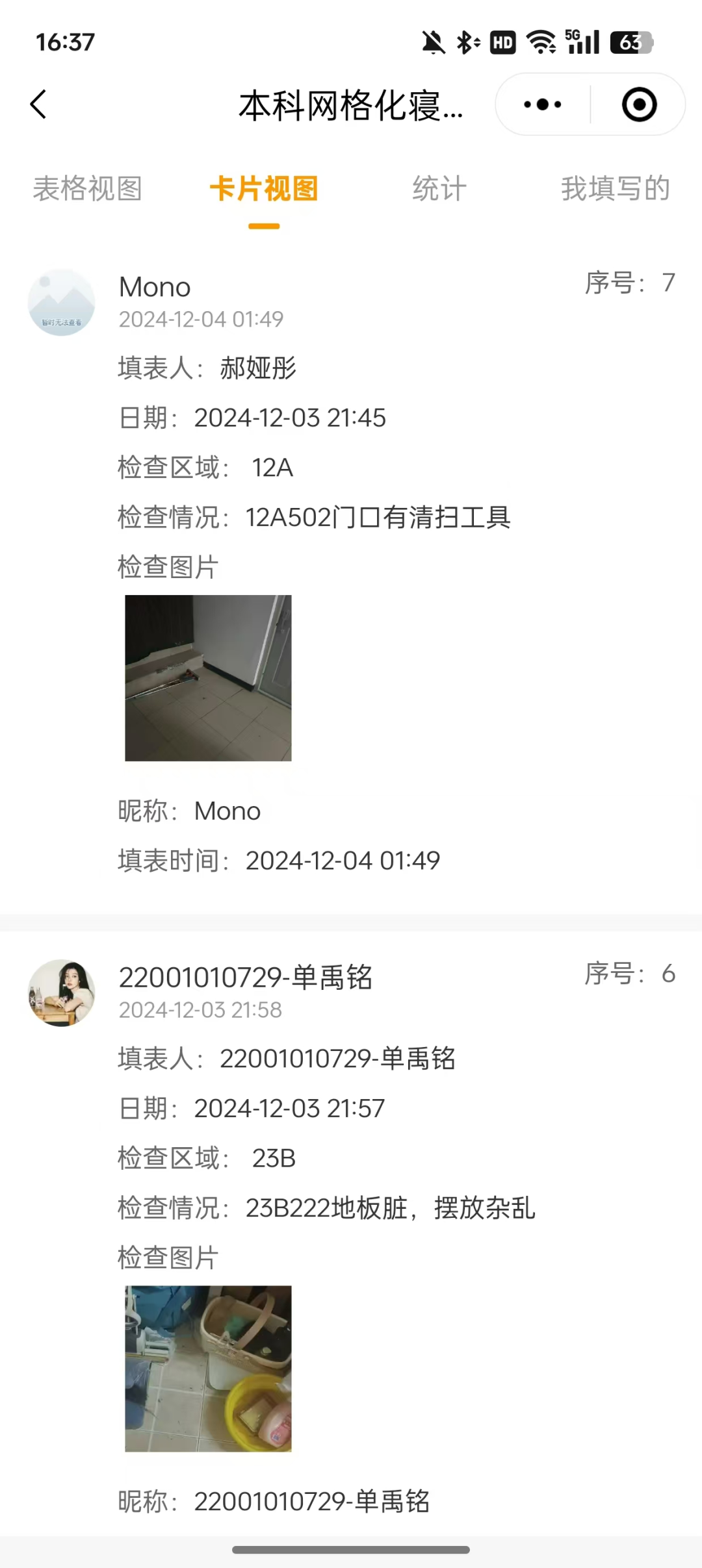Go back using the header arrow
Viewport: 702px width, 1568px height.
pyautogui.click(x=38, y=105)
